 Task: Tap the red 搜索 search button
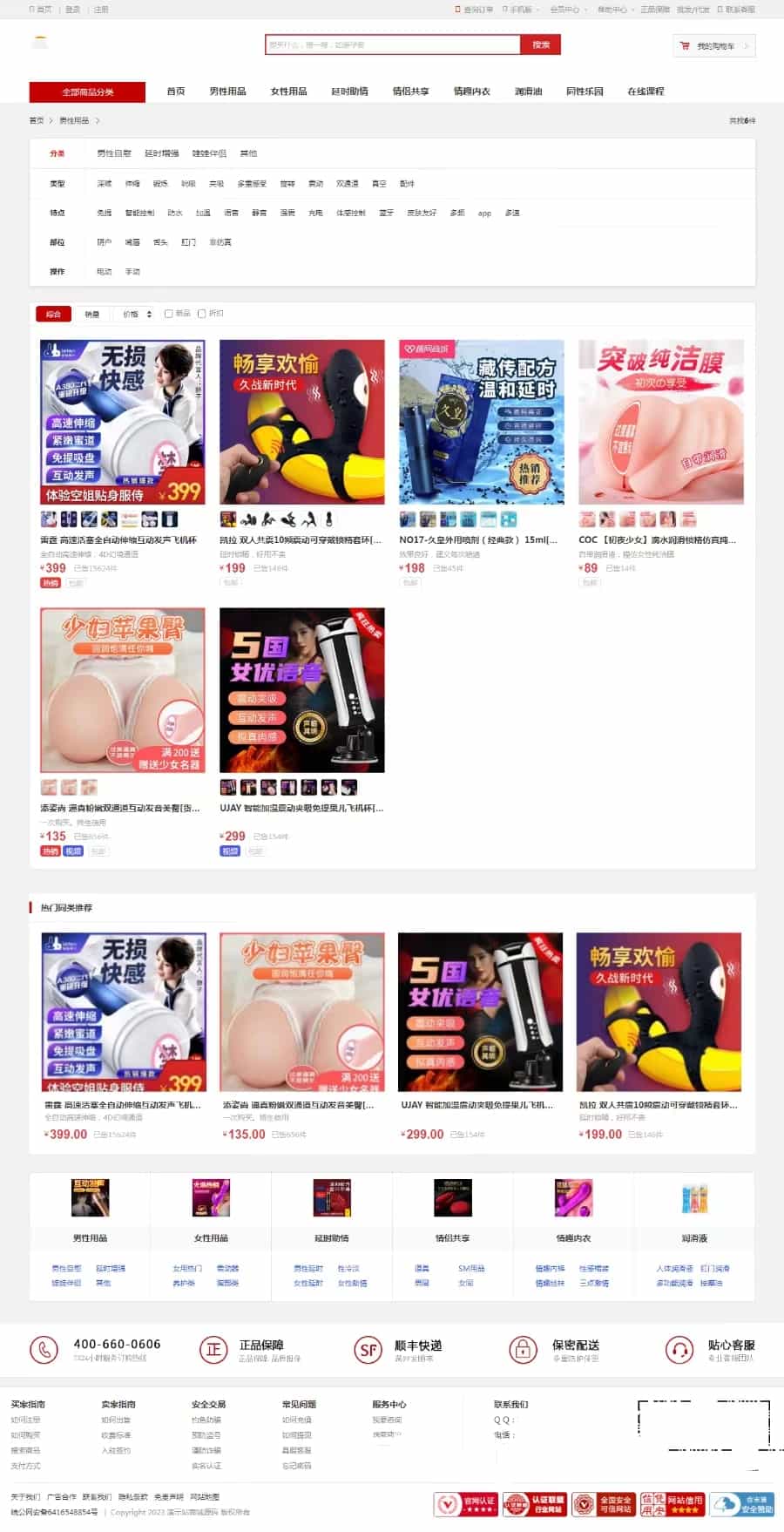[541, 44]
